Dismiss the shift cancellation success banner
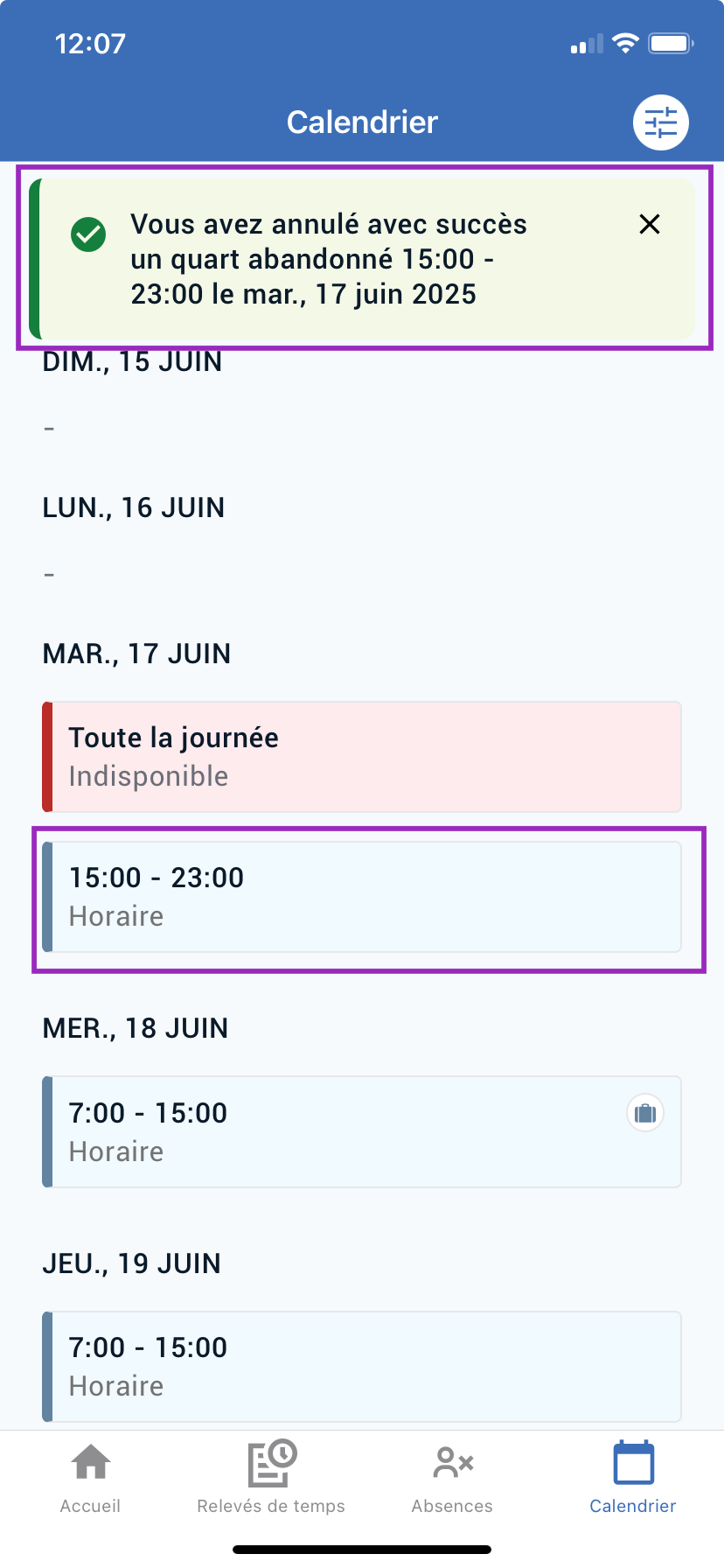Image resolution: width=724 pixels, height=1568 pixels. pyautogui.click(x=650, y=225)
